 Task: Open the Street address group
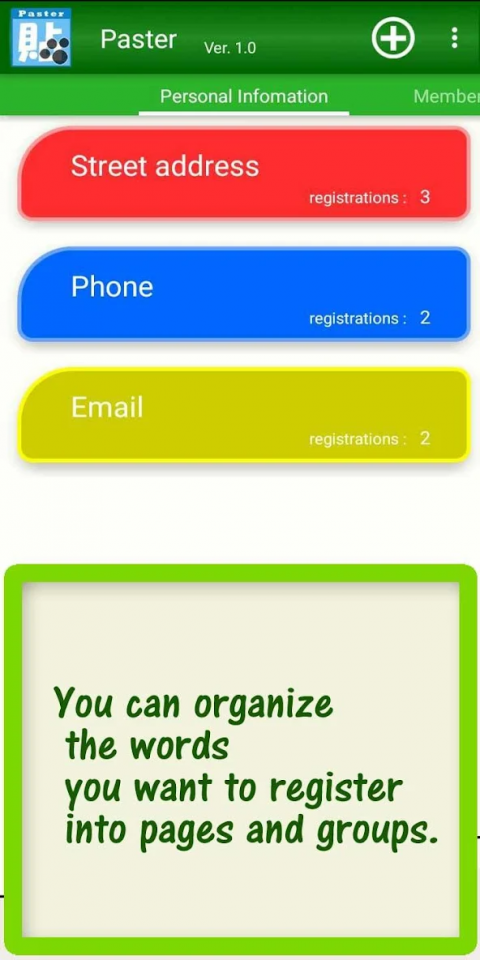click(244, 173)
